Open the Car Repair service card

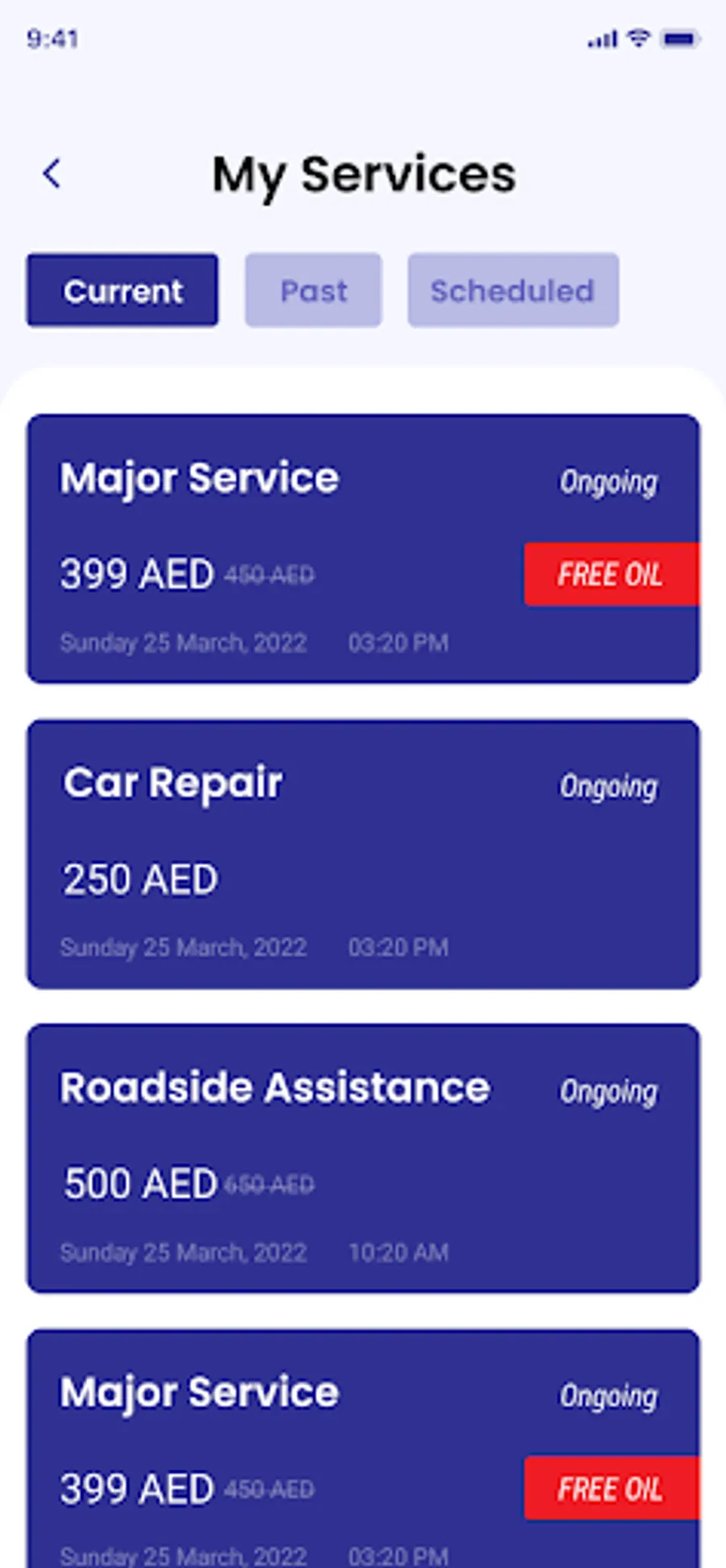point(363,854)
